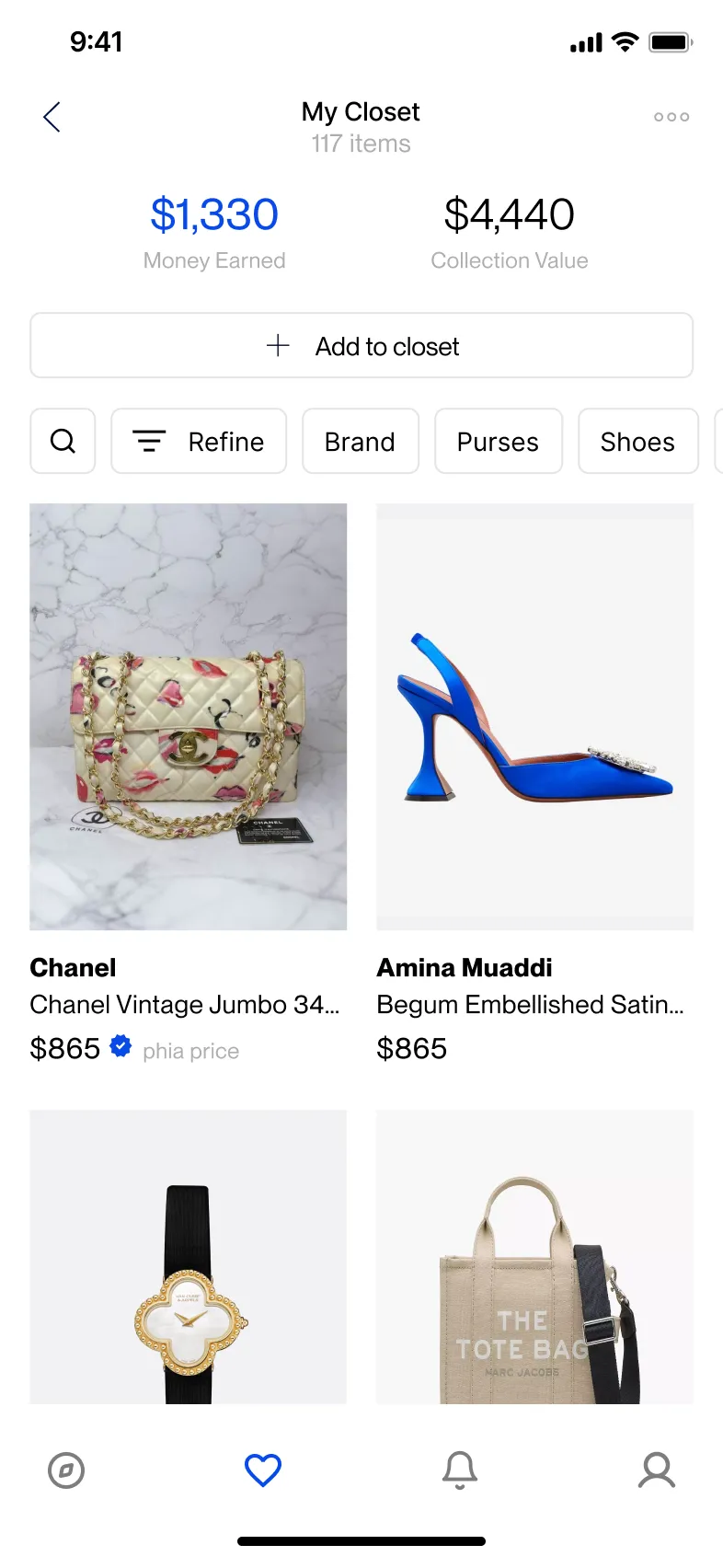Screen dimensions: 723x1568
Task: Select the Purses filter chip
Action: click(x=498, y=442)
